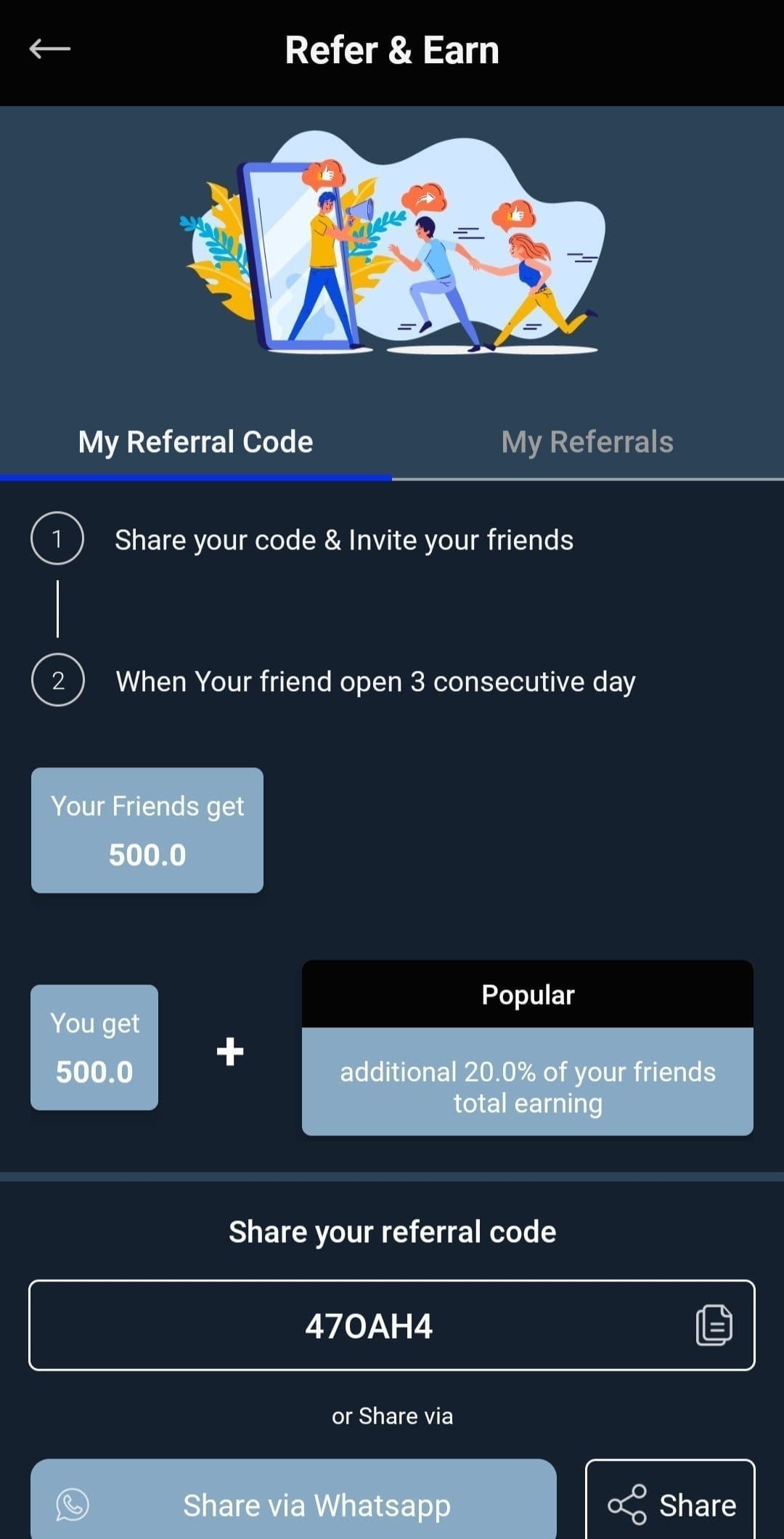Share via Whatsapp
Viewport: 784px width, 1539px height.
tap(293, 1500)
